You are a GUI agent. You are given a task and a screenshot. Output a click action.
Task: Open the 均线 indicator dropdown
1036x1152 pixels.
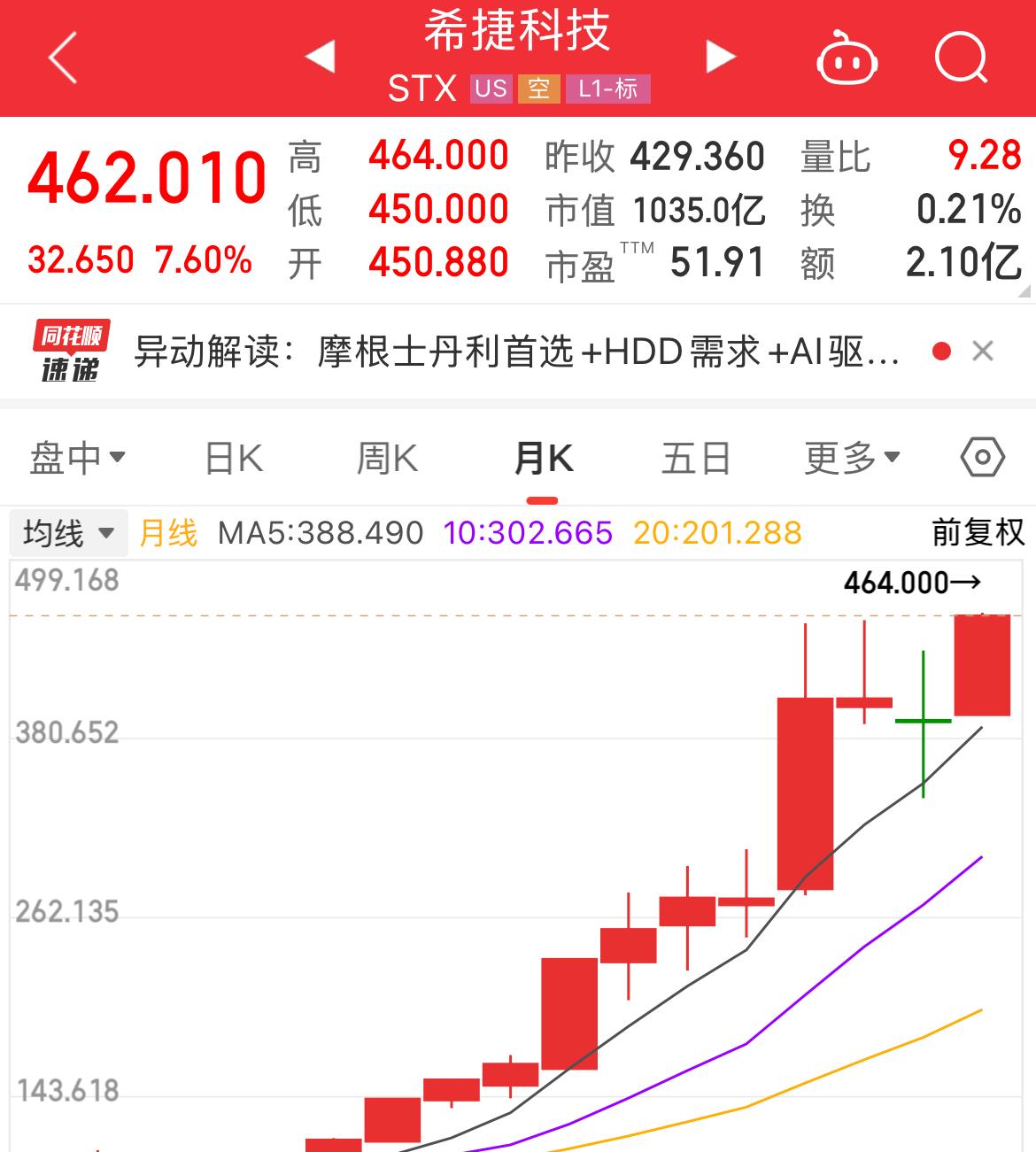pos(68,533)
